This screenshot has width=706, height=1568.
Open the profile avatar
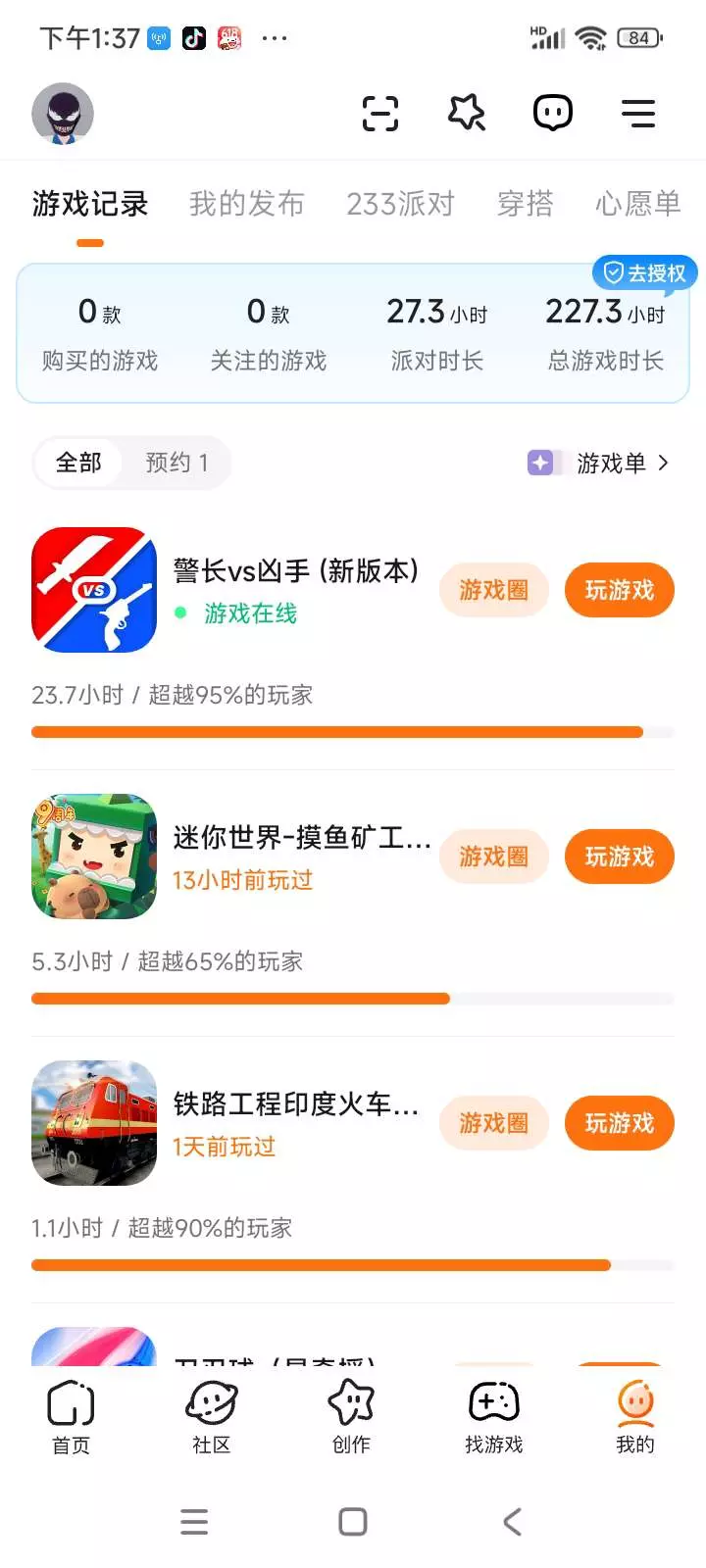click(x=63, y=114)
